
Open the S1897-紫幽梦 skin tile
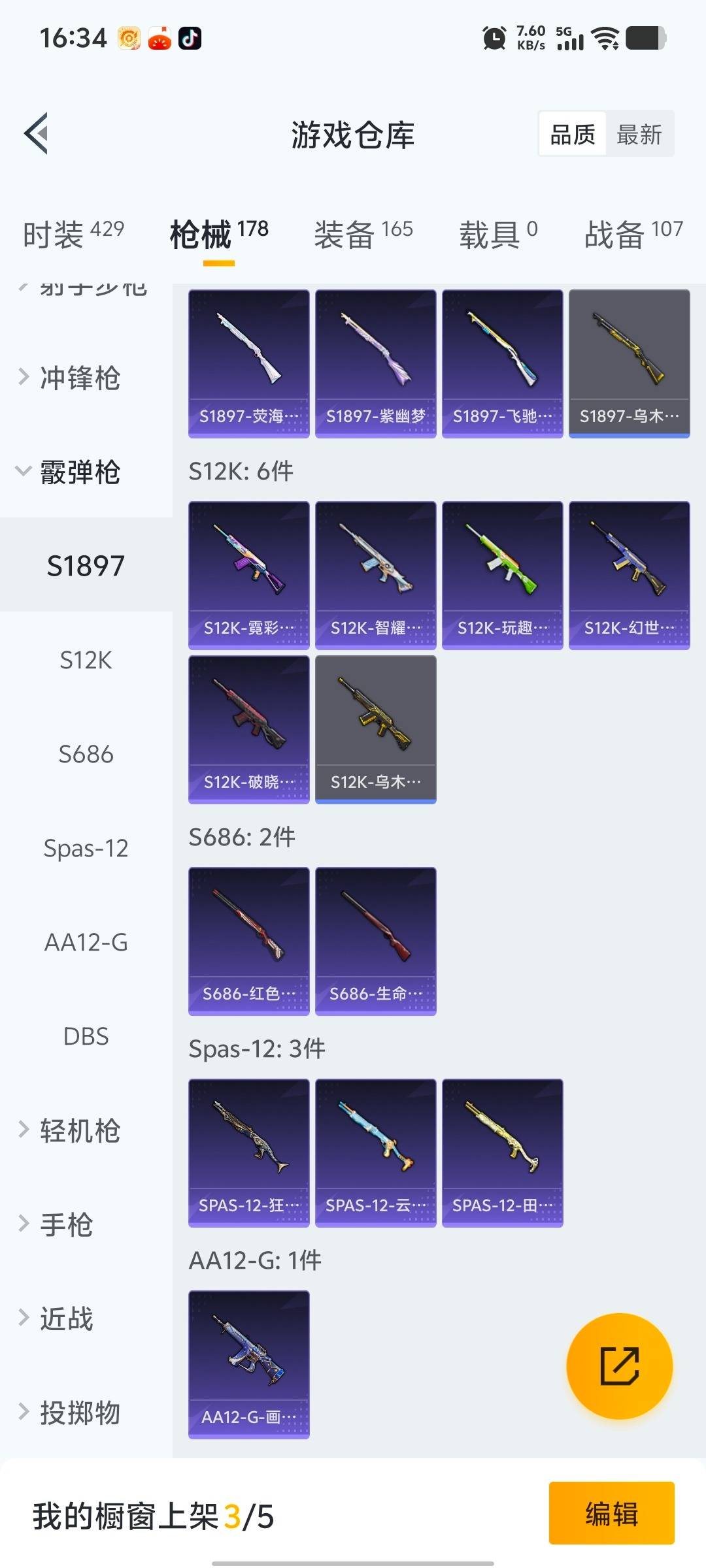tap(375, 363)
